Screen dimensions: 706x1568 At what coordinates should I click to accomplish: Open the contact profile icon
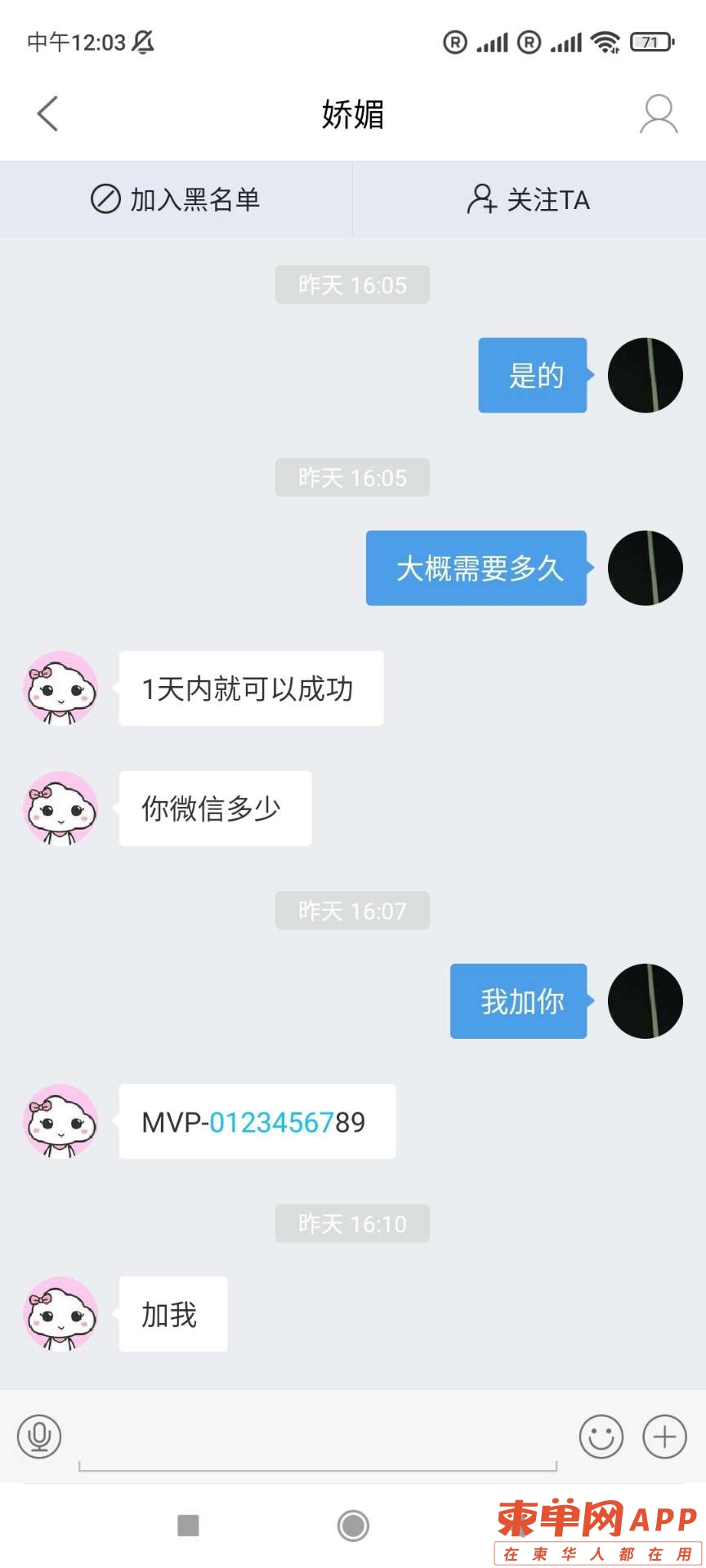(658, 114)
